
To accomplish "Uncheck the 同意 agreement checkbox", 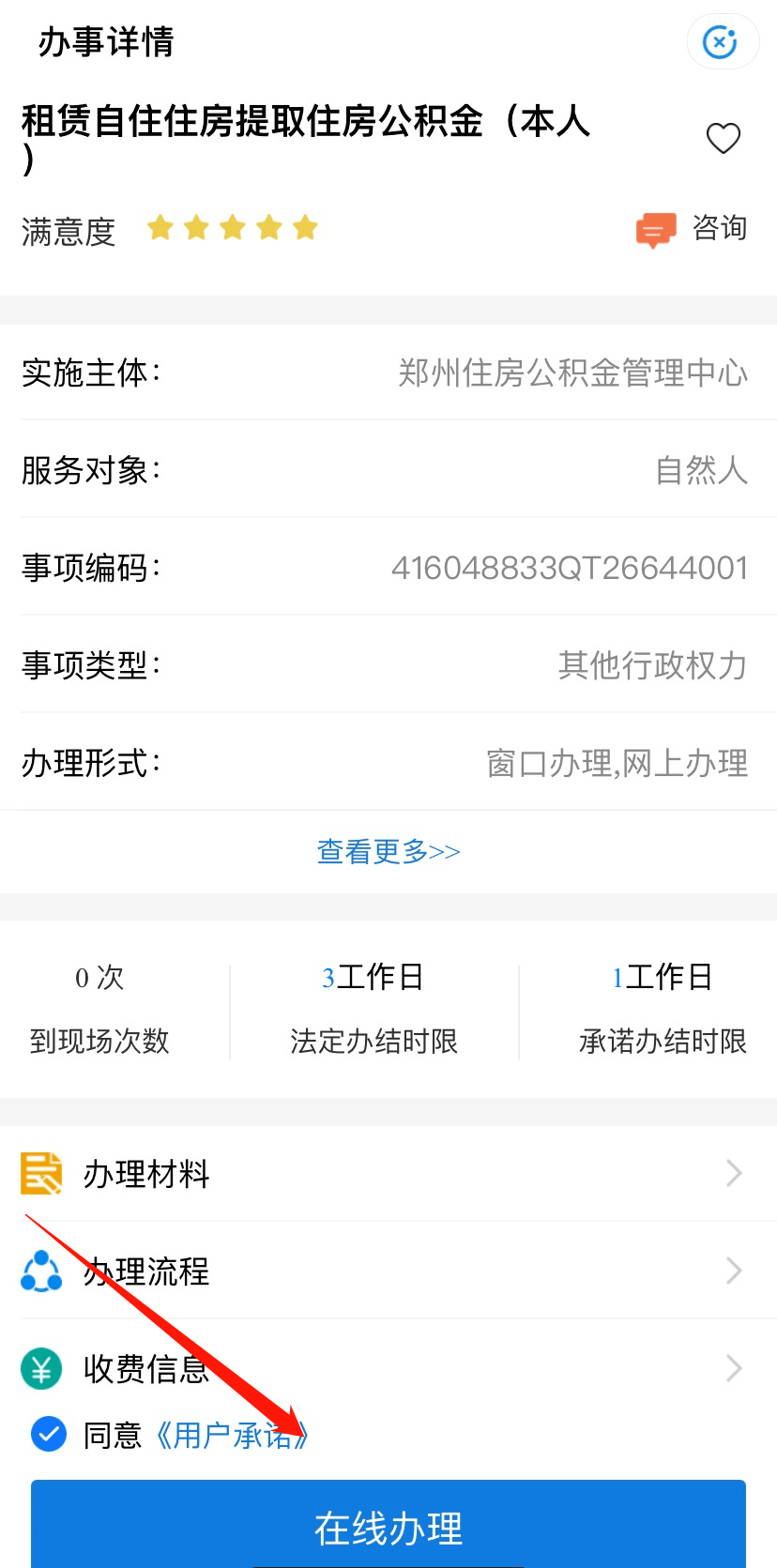I will [x=49, y=1435].
